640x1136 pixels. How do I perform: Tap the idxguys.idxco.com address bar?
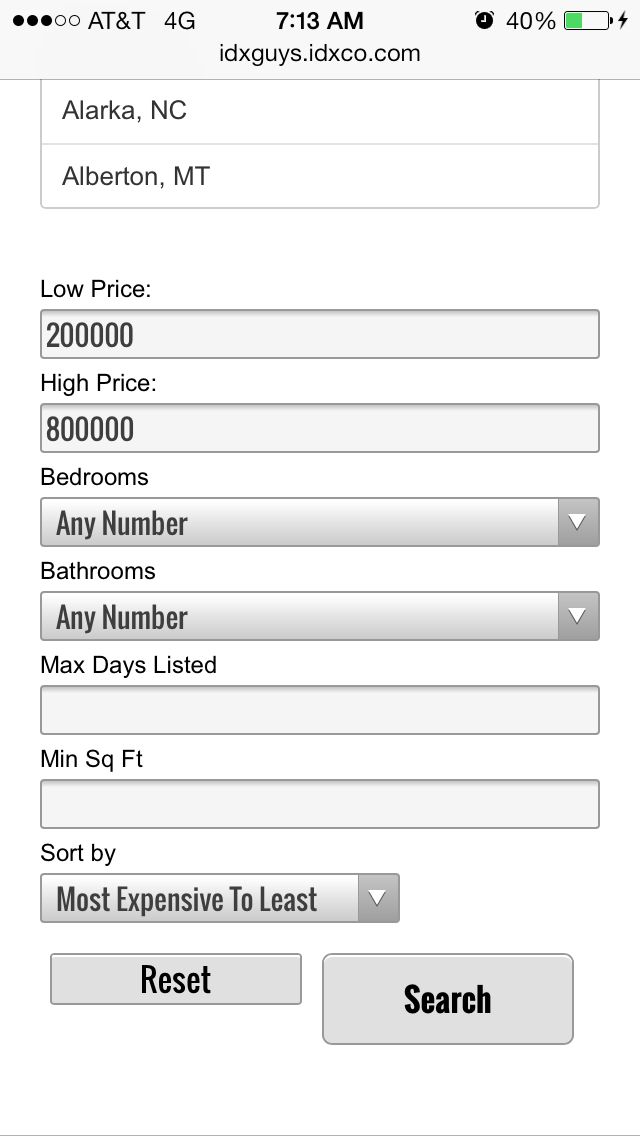point(320,54)
